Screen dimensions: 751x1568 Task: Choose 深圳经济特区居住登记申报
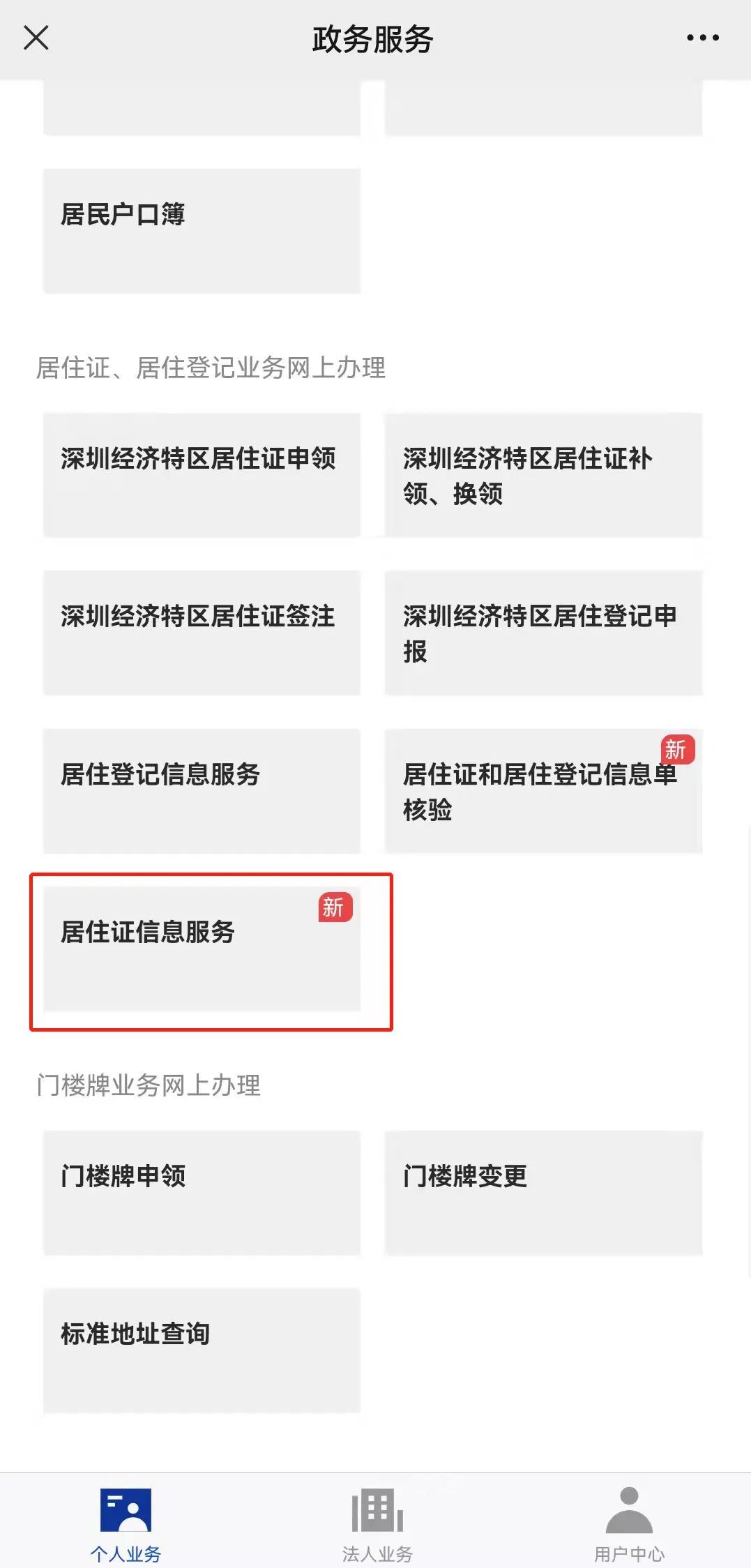tap(543, 633)
